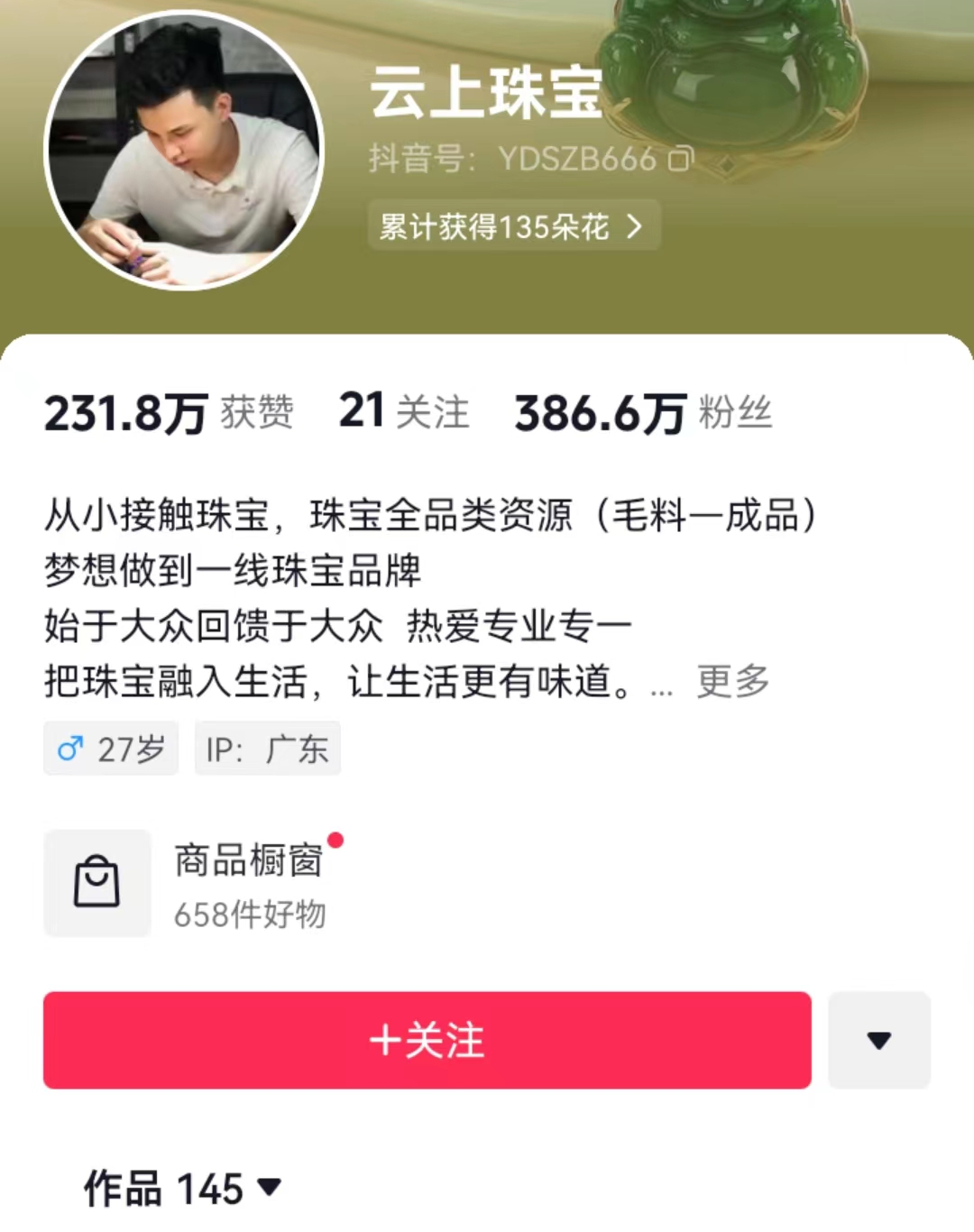View the 231.8万 获赞 likes count
Viewport: 974px width, 1232px height.
[x=169, y=413]
